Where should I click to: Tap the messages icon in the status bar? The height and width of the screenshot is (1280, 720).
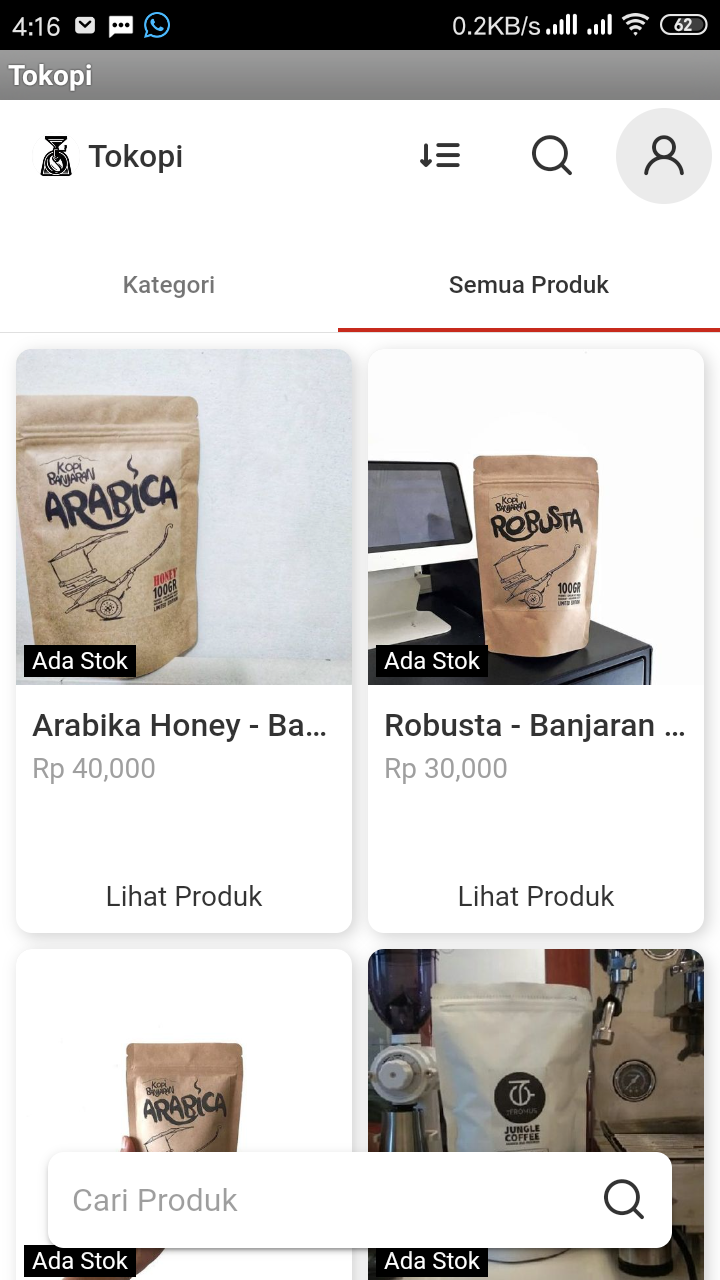[120, 25]
